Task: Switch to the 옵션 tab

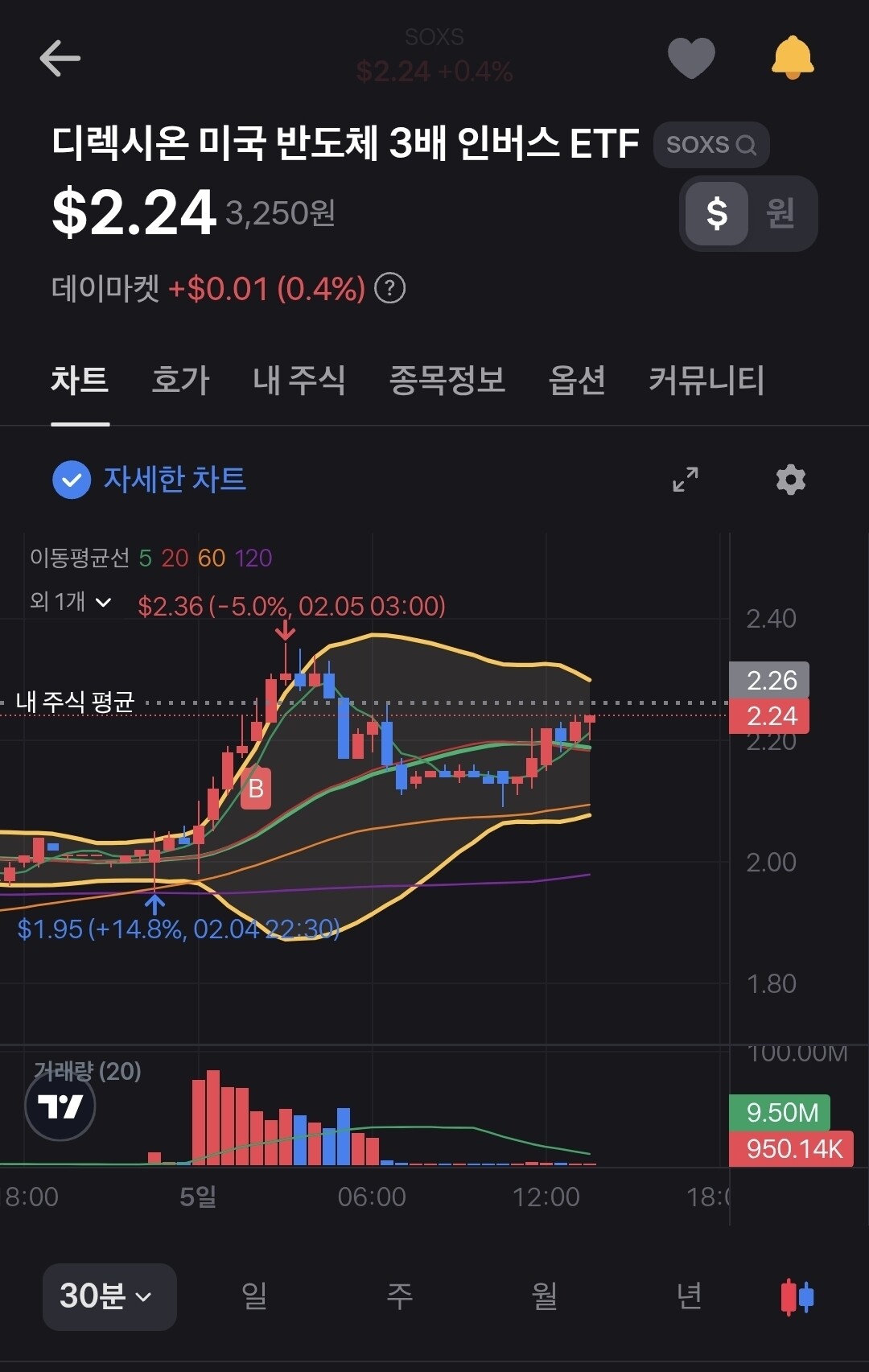Action: coord(576,380)
